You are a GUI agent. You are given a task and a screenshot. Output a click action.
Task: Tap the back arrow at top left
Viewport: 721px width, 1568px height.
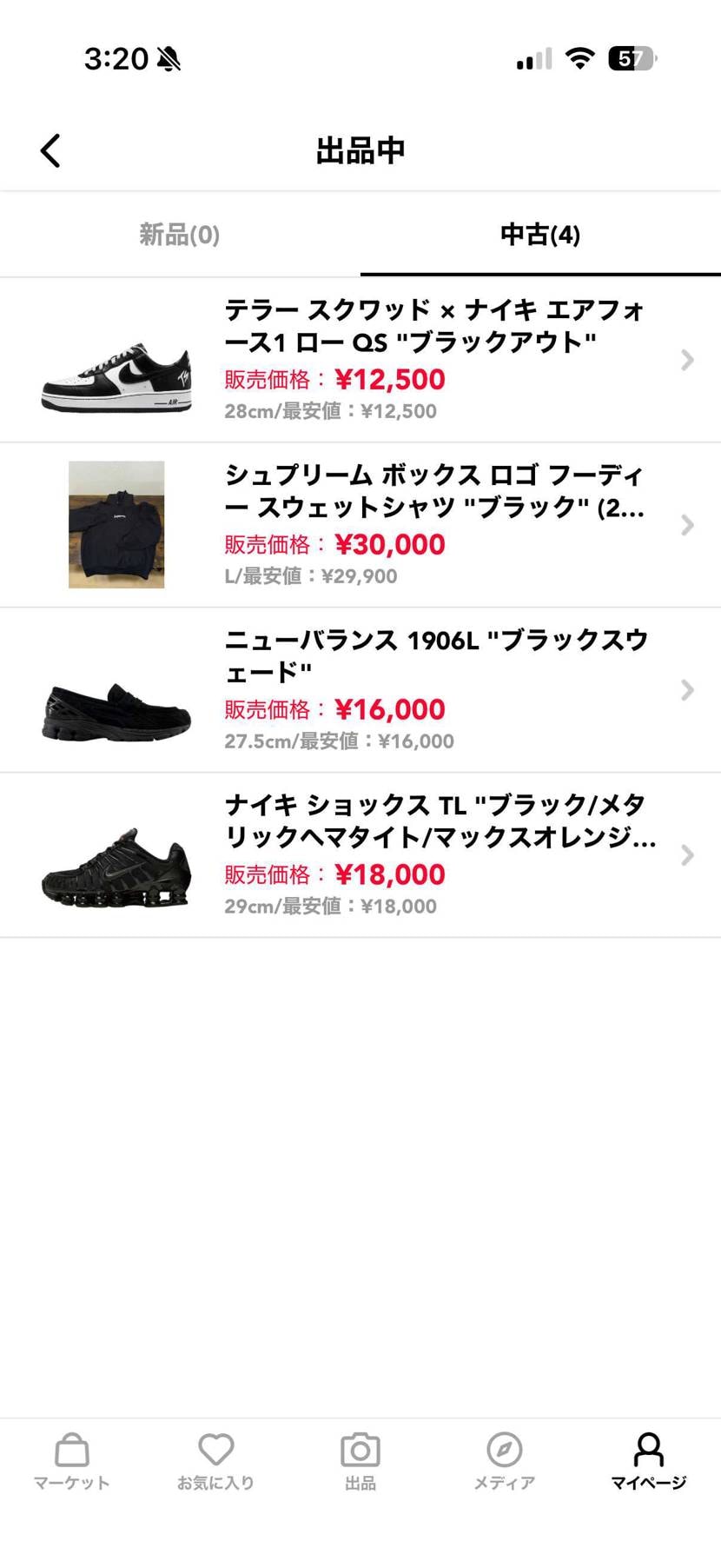[50, 149]
